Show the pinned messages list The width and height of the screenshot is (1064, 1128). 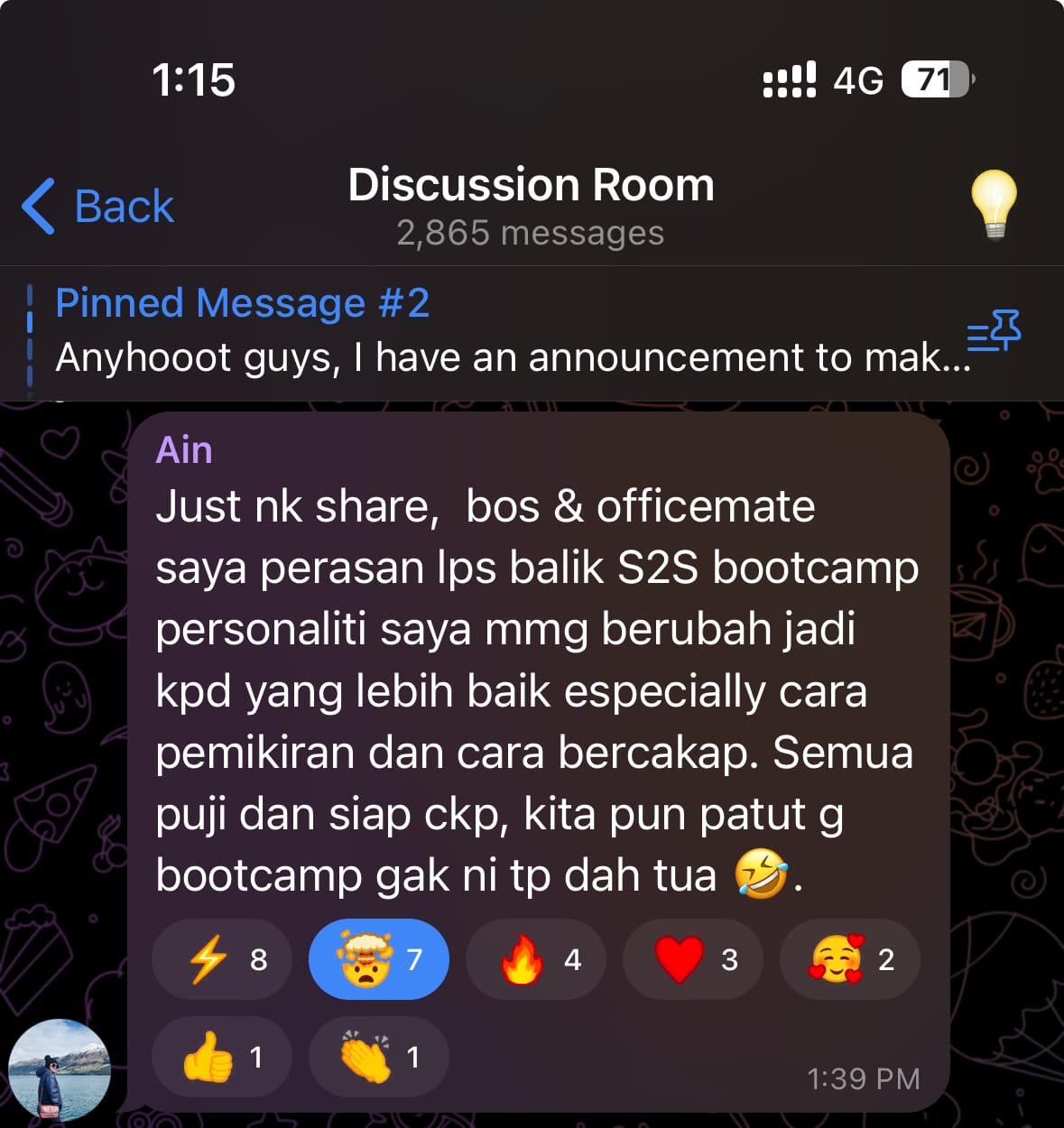[994, 331]
